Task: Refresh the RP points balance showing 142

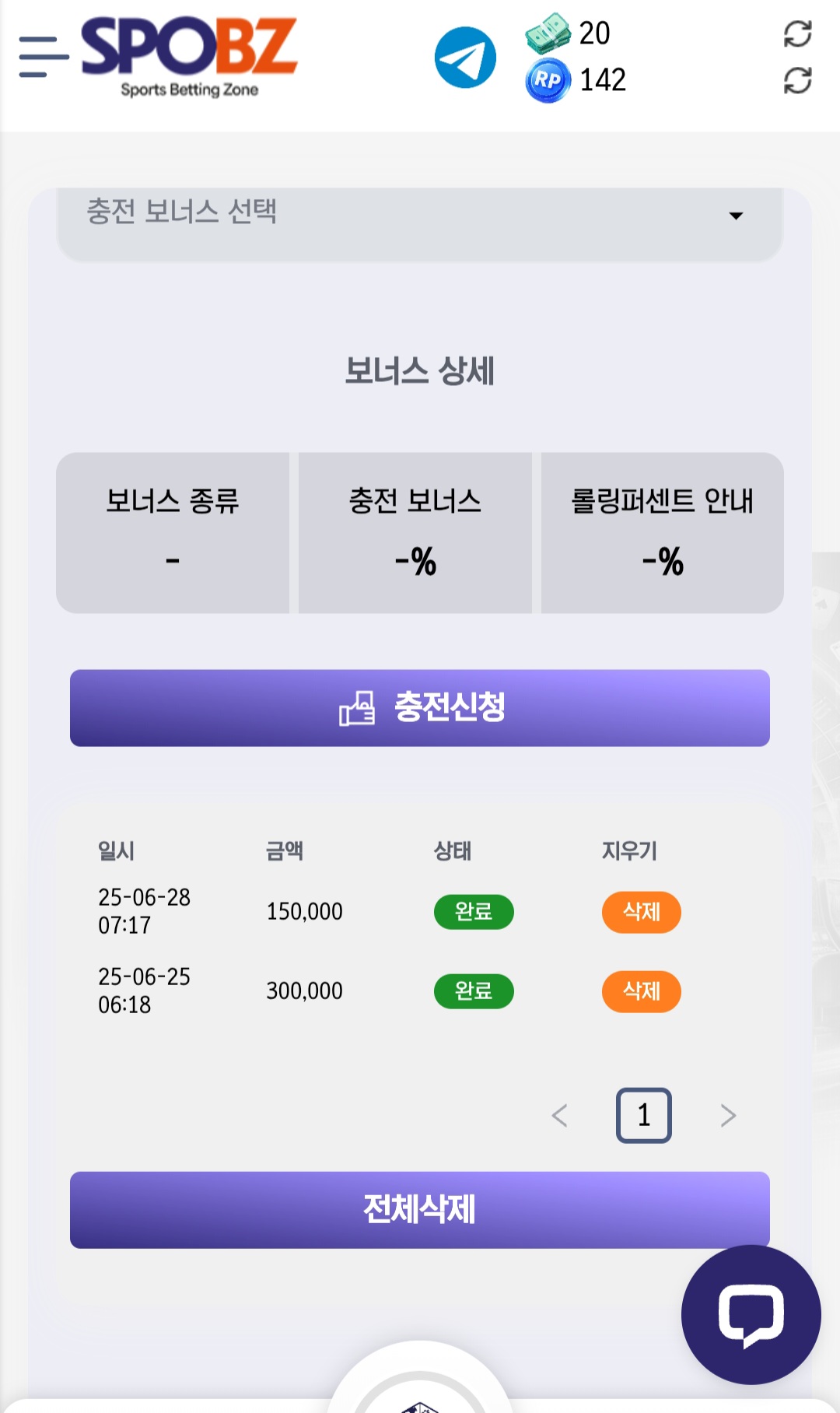Action: 797,80
